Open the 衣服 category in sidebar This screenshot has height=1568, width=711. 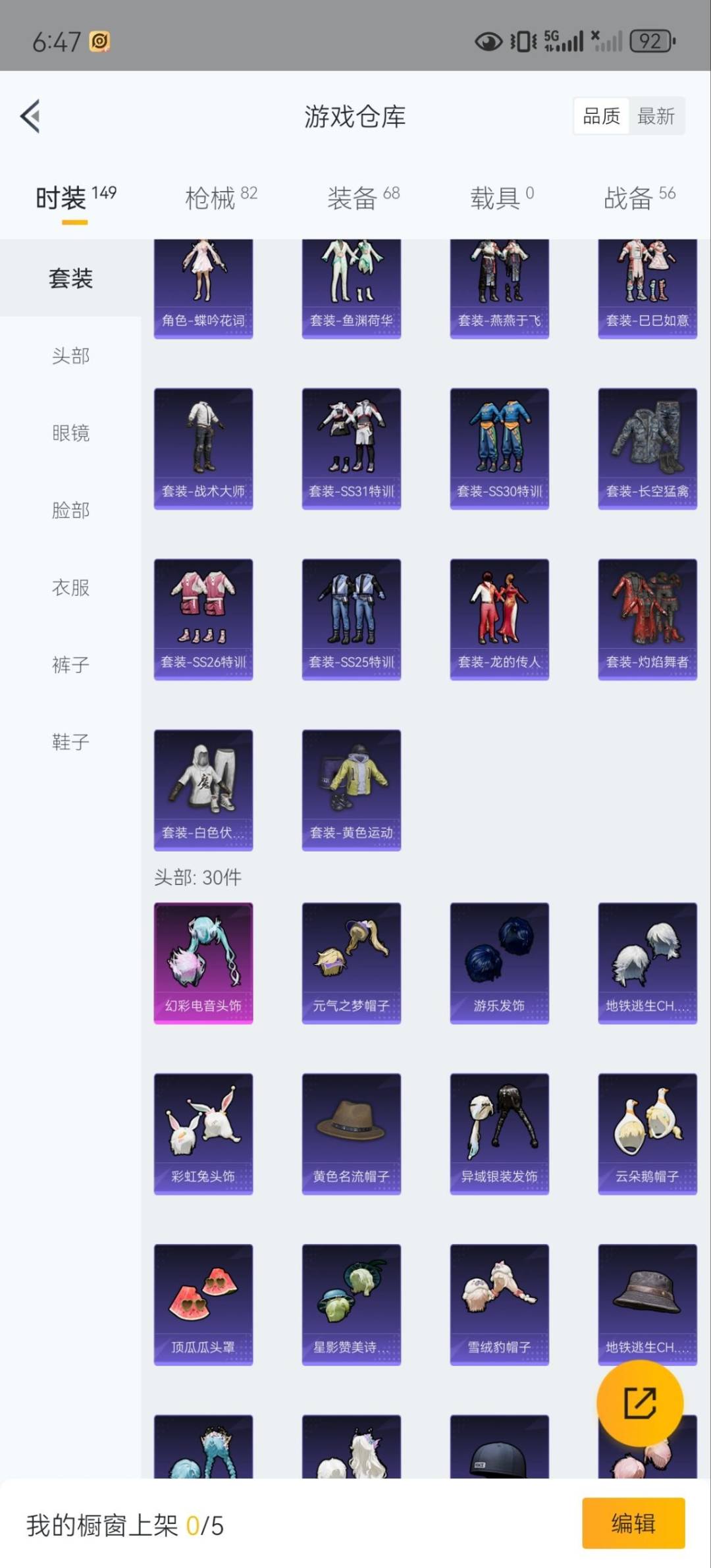[70, 587]
